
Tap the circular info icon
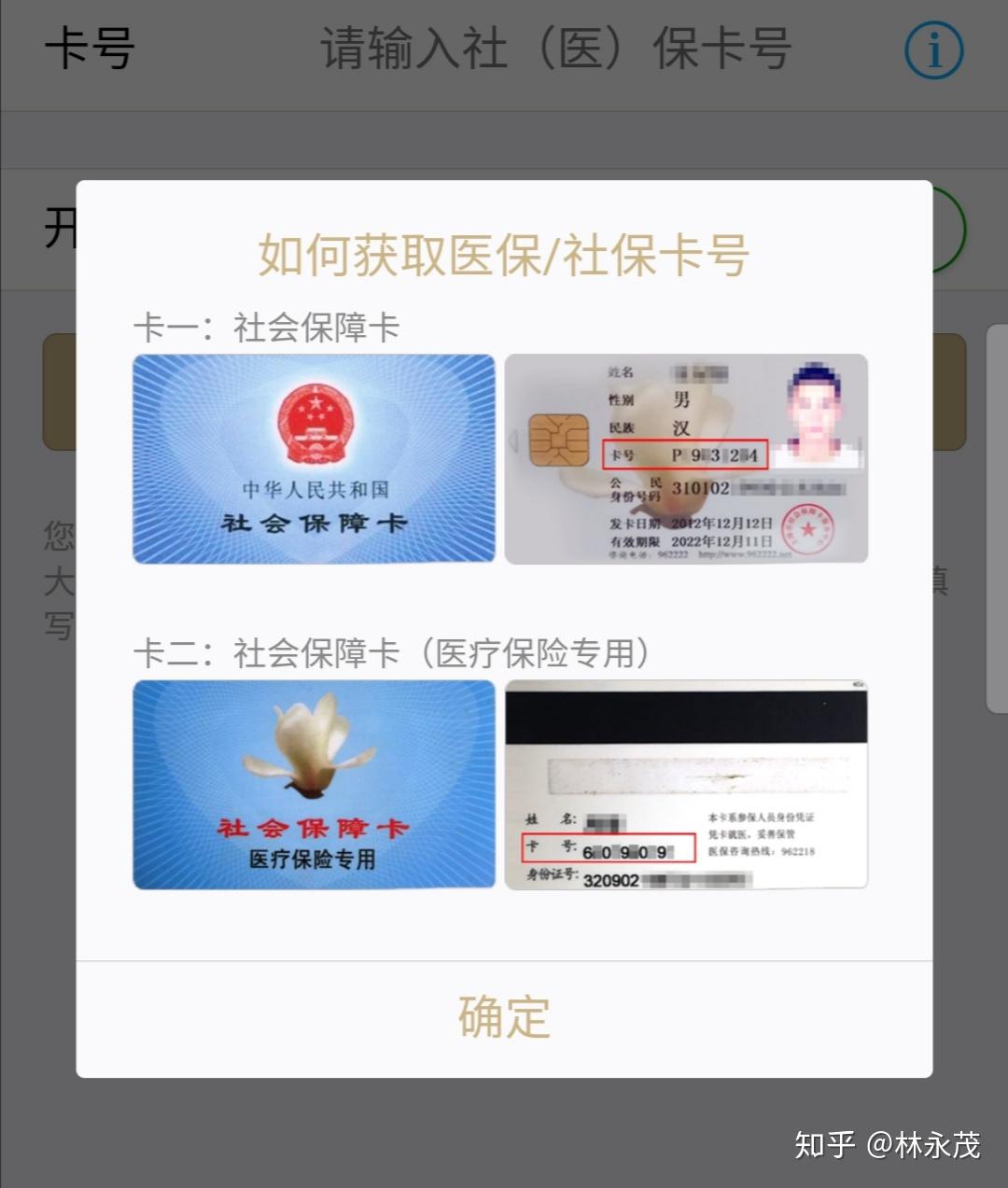click(932, 49)
